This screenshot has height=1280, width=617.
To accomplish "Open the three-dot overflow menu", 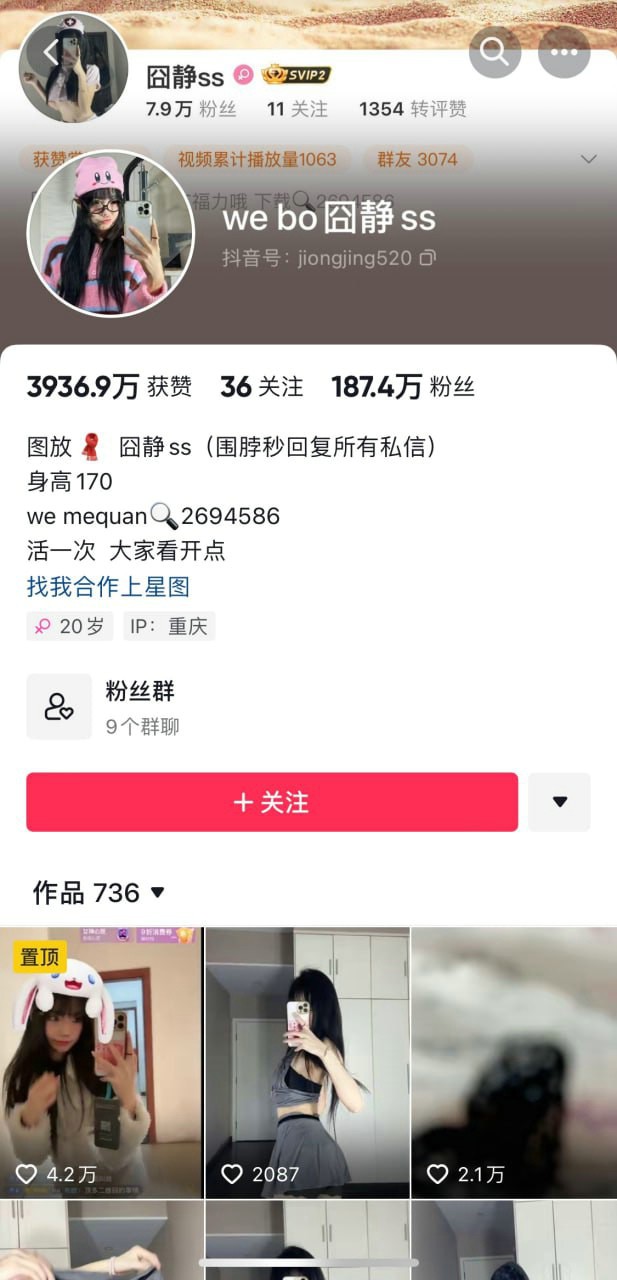I will [564, 52].
